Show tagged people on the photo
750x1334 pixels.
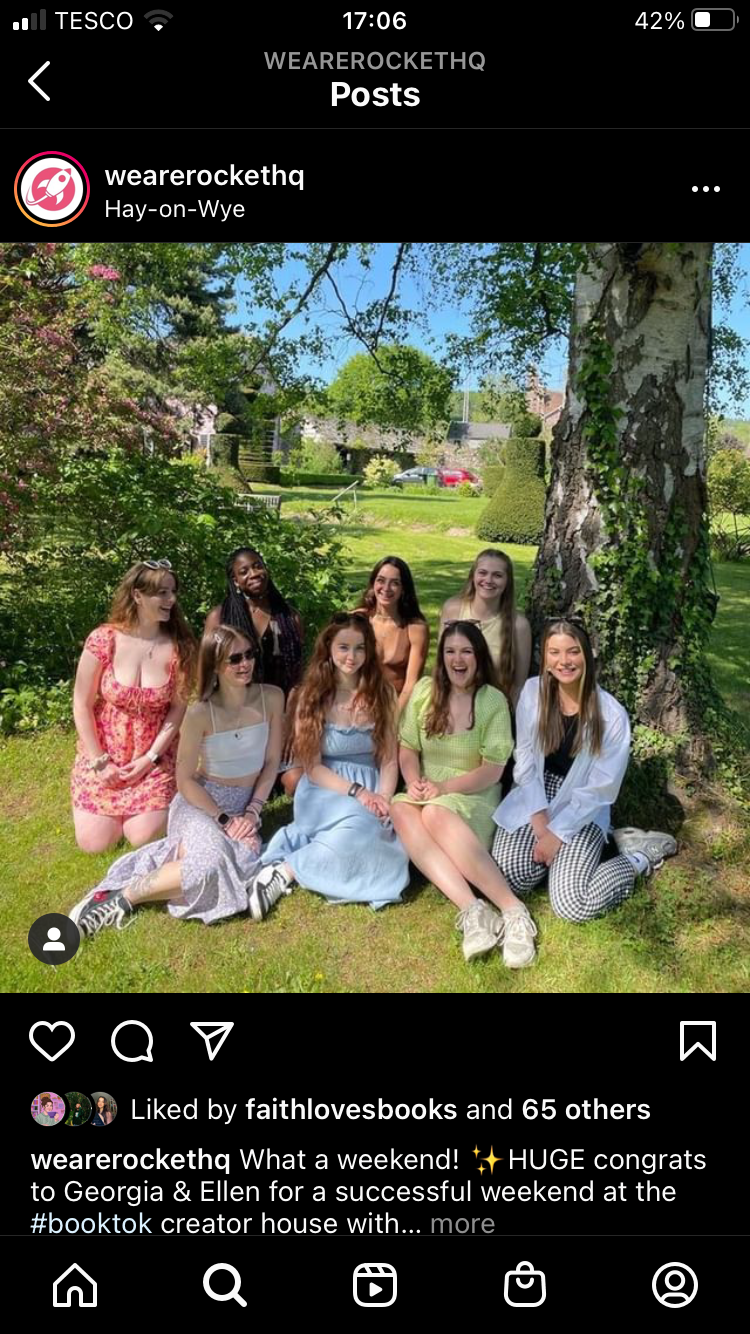(x=54, y=939)
